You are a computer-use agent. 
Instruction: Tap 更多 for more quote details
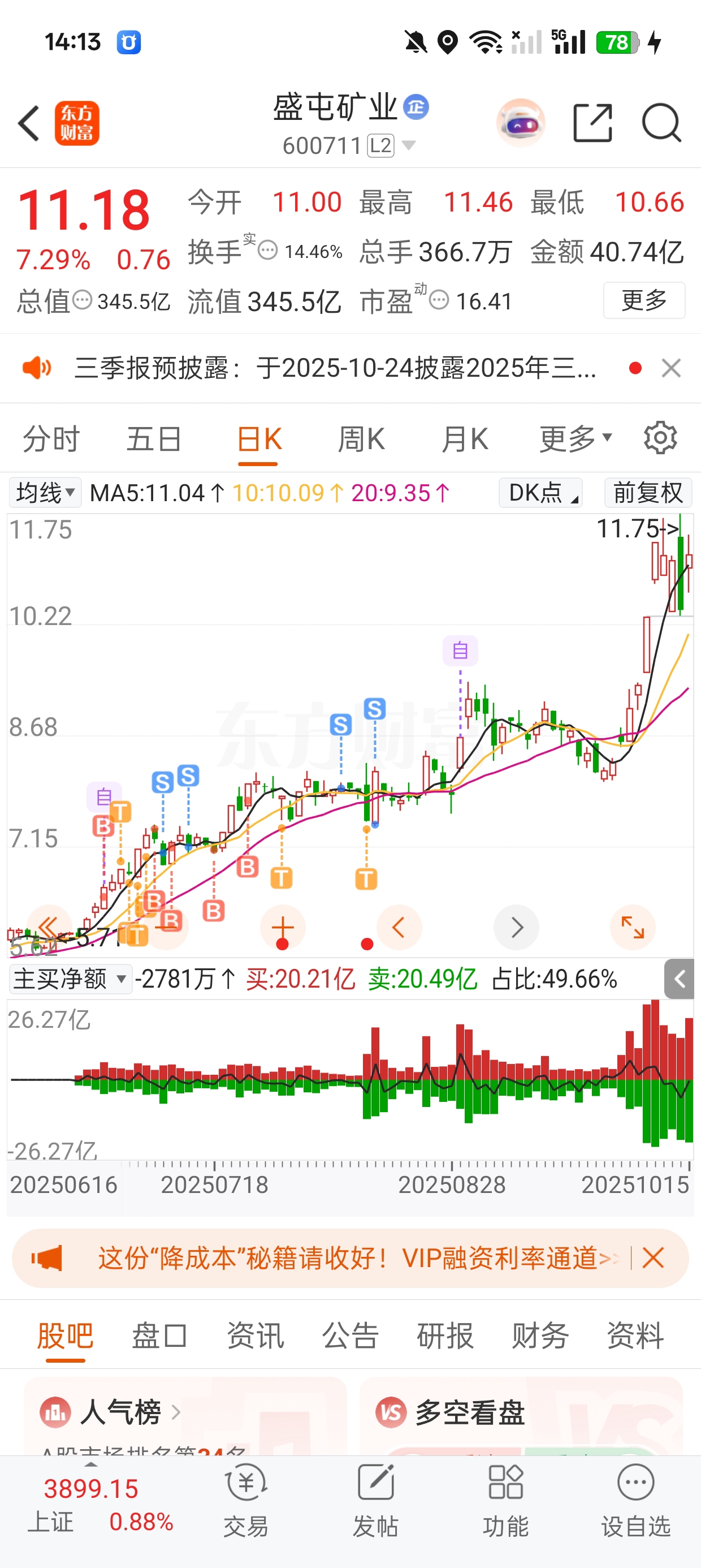(644, 300)
